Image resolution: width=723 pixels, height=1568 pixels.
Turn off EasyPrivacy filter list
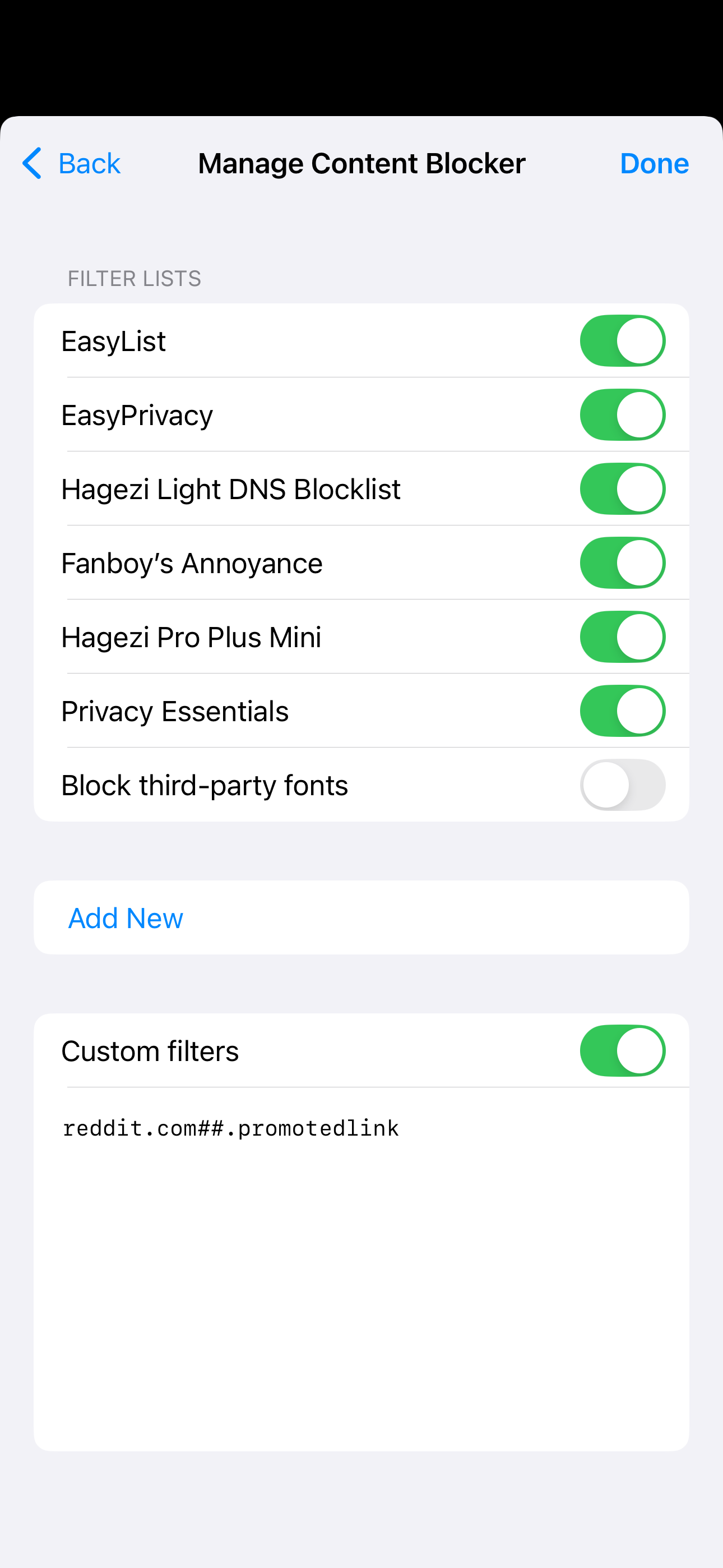pos(622,415)
